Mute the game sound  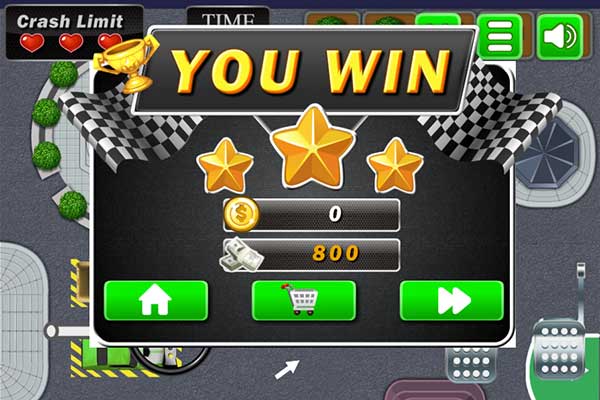pos(560,37)
